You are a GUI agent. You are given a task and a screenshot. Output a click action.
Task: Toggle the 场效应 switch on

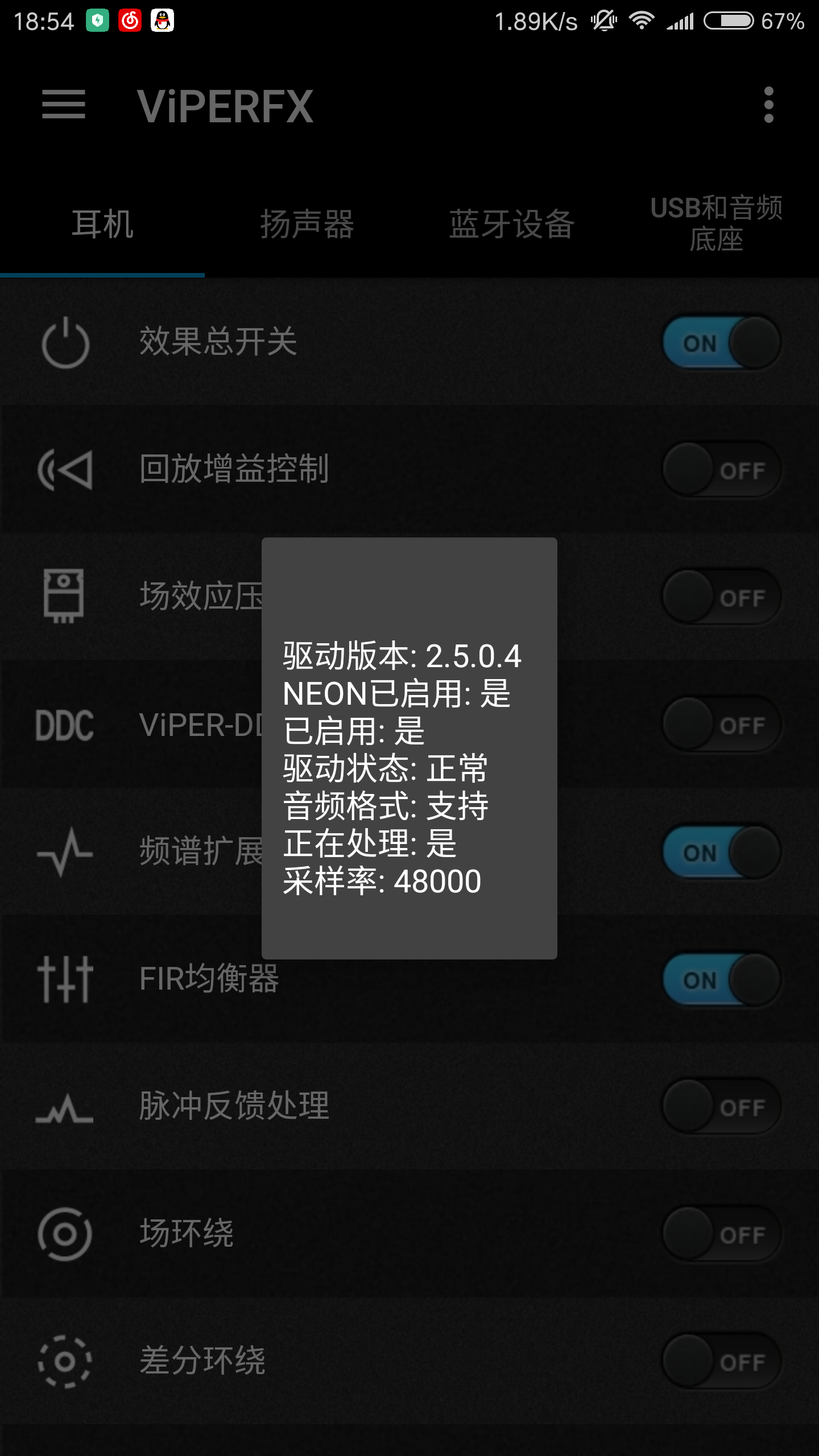[722, 597]
